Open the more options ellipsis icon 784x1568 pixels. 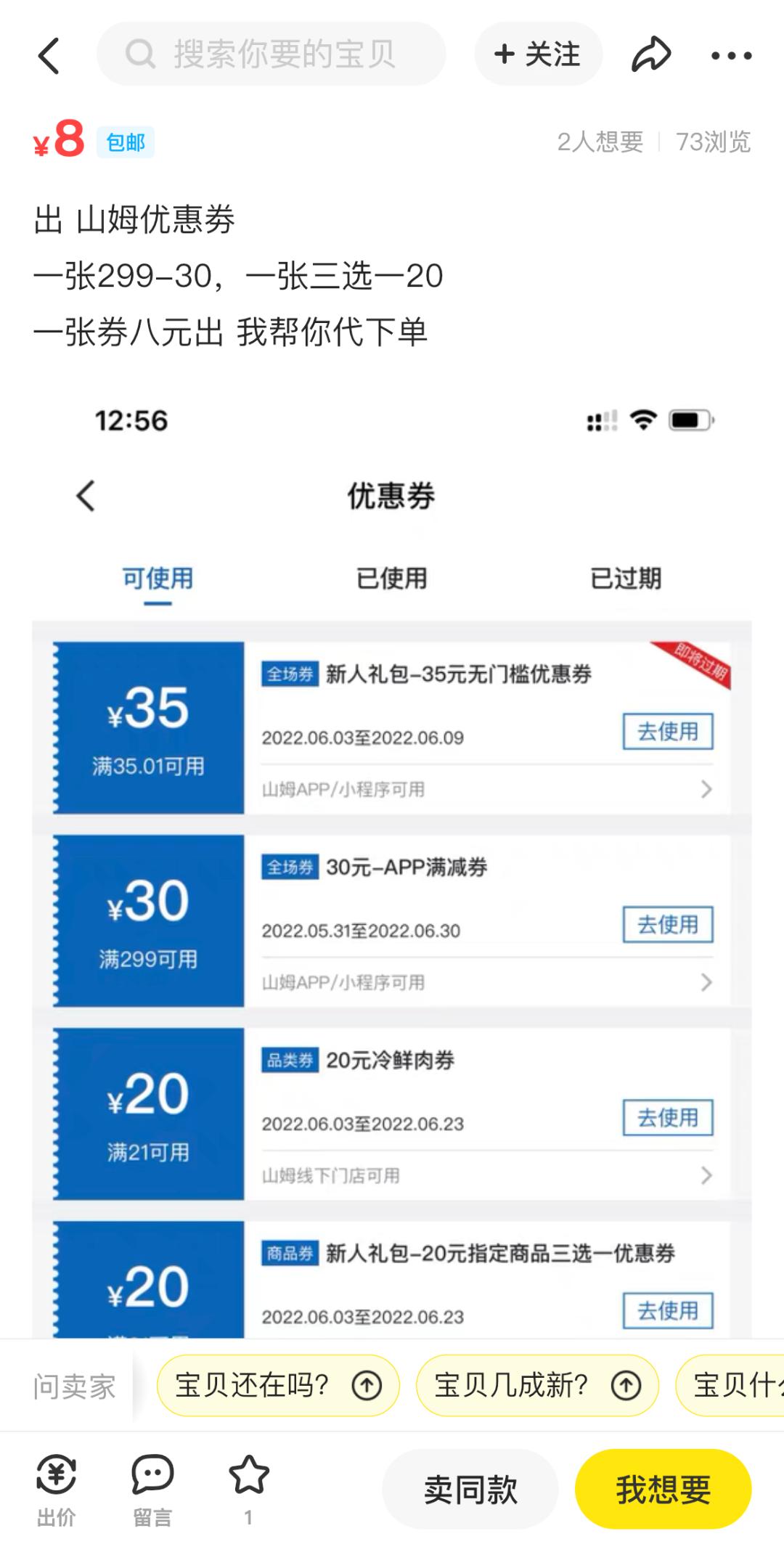(x=733, y=54)
